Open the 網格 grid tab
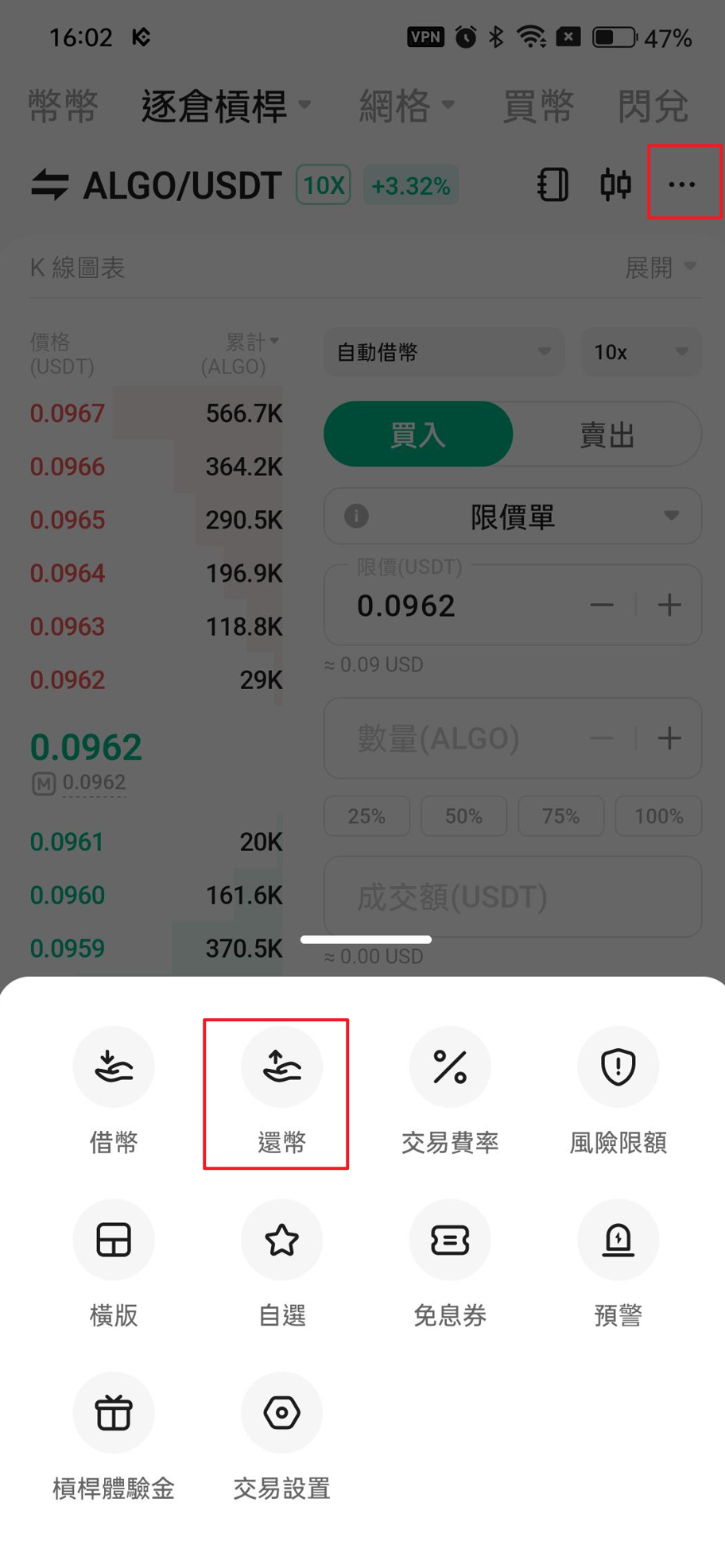 (405, 106)
